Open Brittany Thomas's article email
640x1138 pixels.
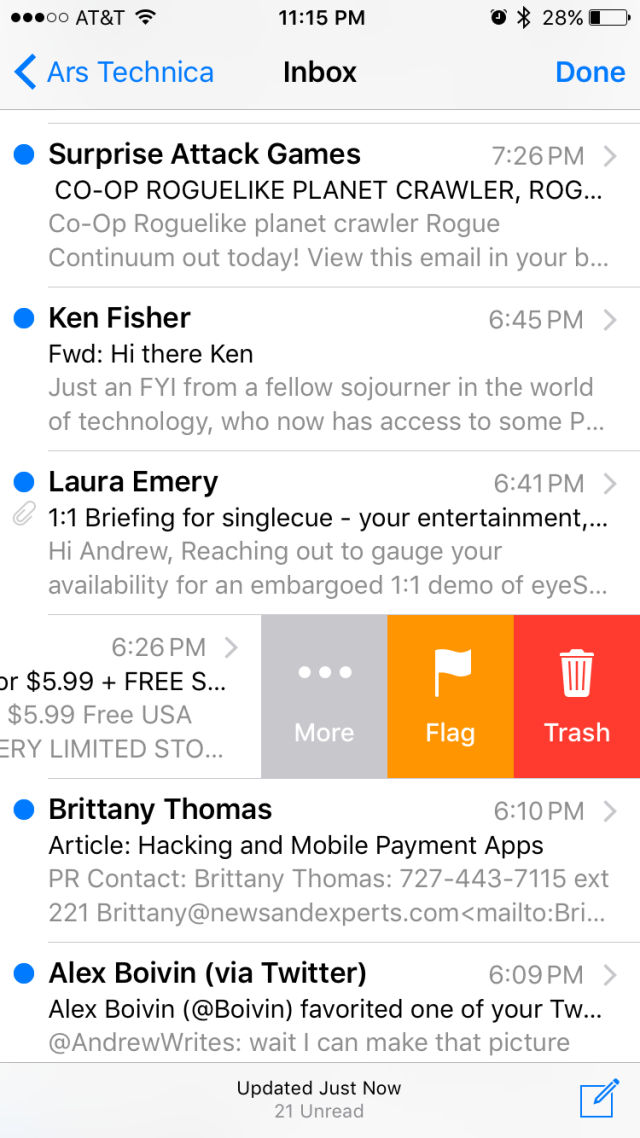[x=320, y=860]
